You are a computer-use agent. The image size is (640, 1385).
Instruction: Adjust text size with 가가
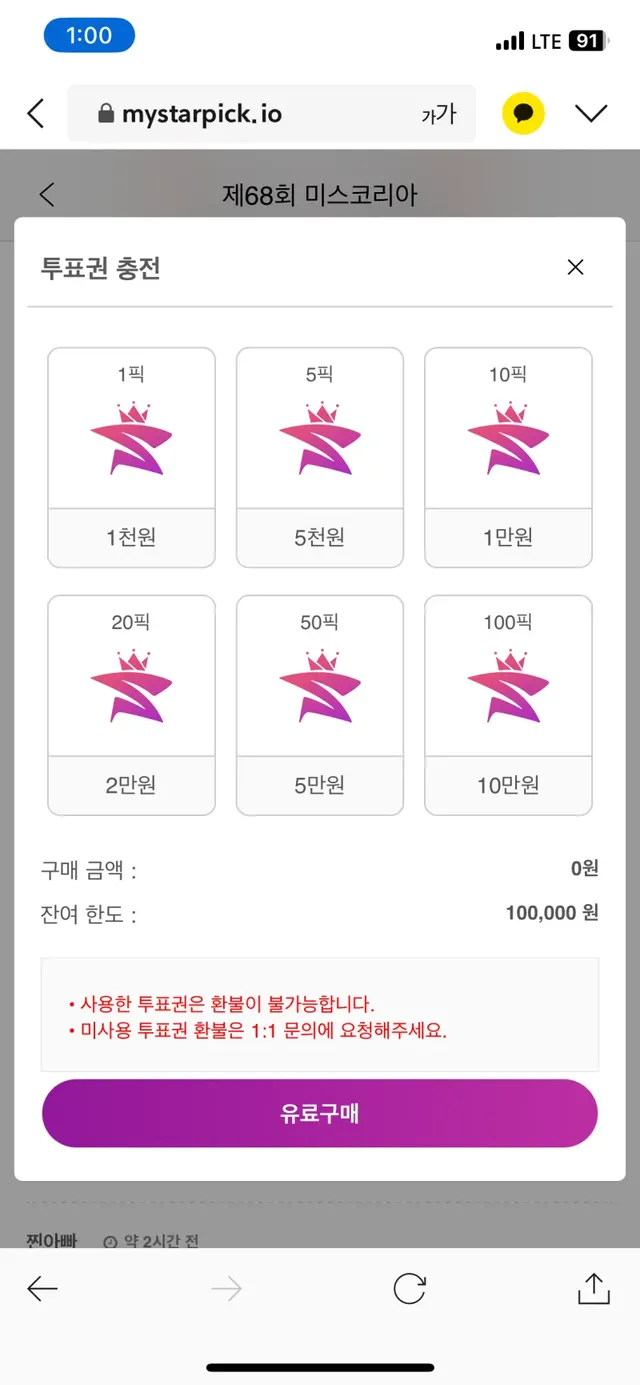click(x=438, y=114)
